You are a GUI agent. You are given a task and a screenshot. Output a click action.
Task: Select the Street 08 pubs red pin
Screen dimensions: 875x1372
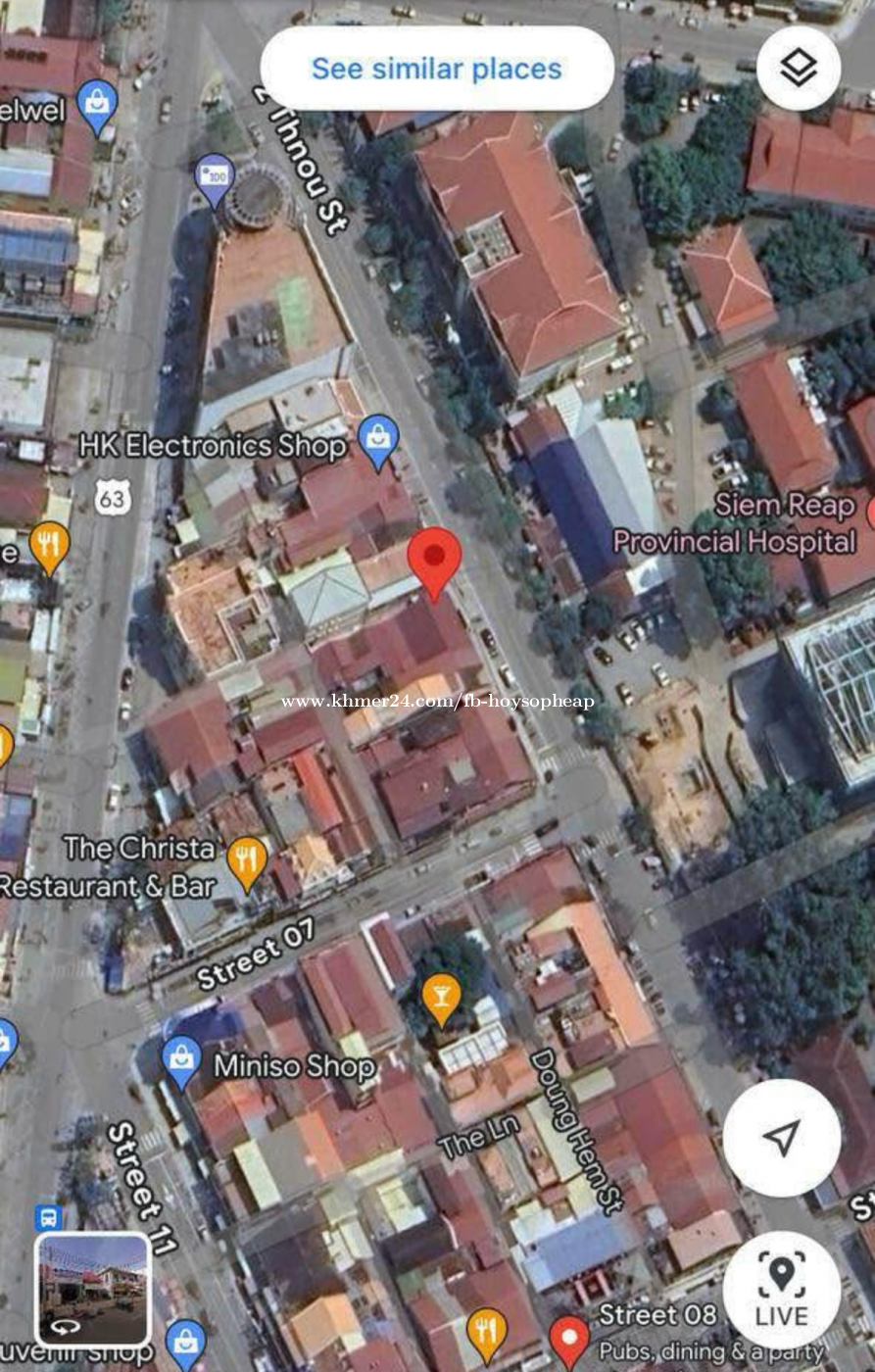tap(569, 1338)
